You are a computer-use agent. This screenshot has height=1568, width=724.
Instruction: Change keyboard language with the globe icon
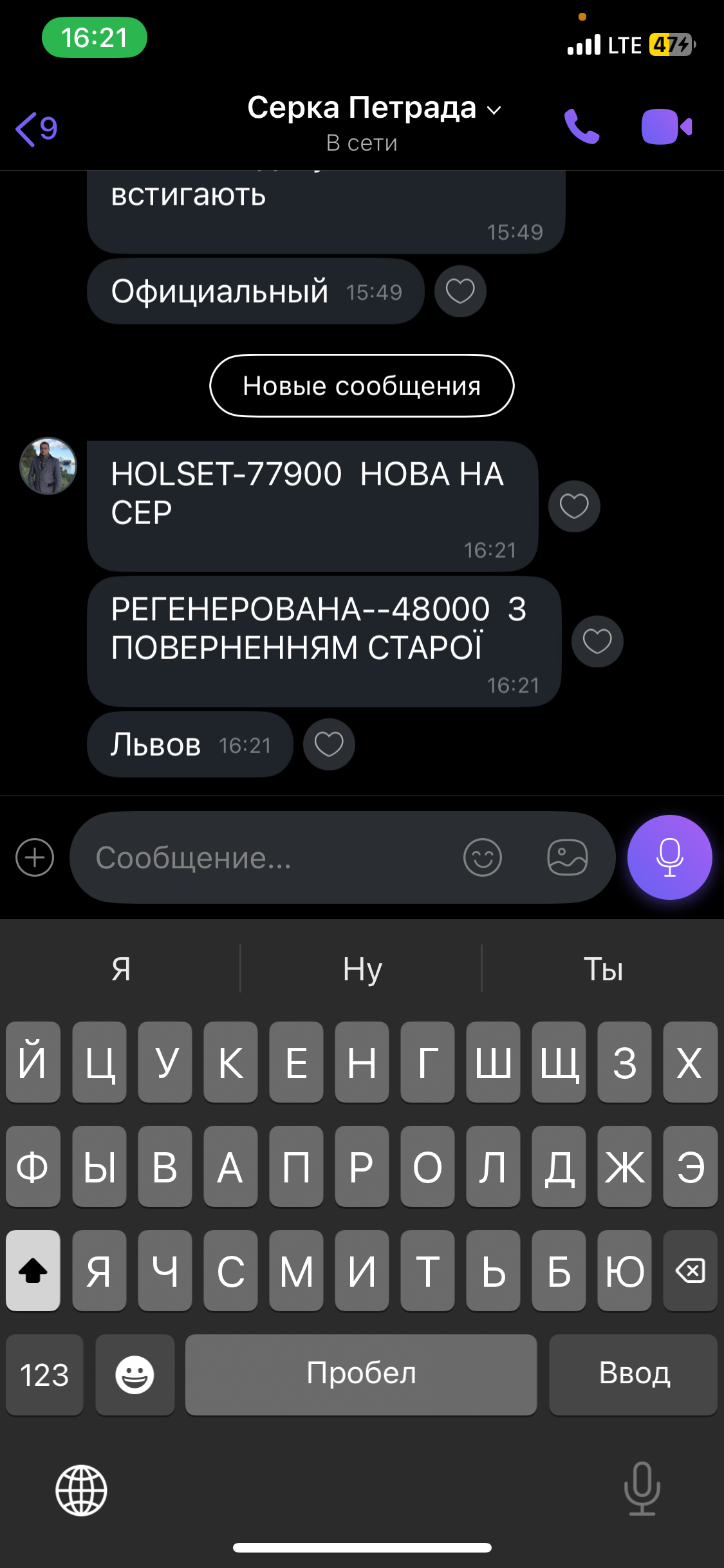tap(81, 1490)
